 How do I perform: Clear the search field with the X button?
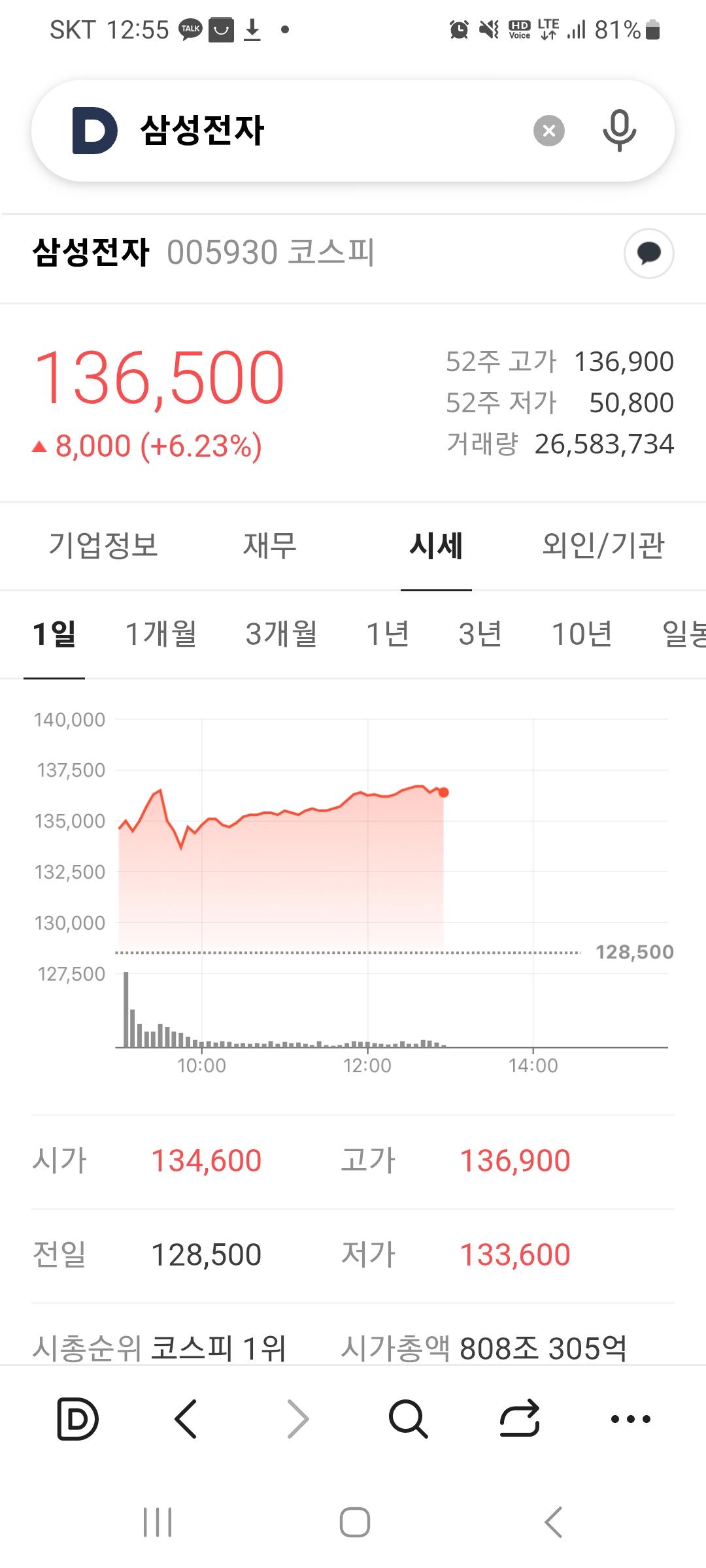coord(550,129)
